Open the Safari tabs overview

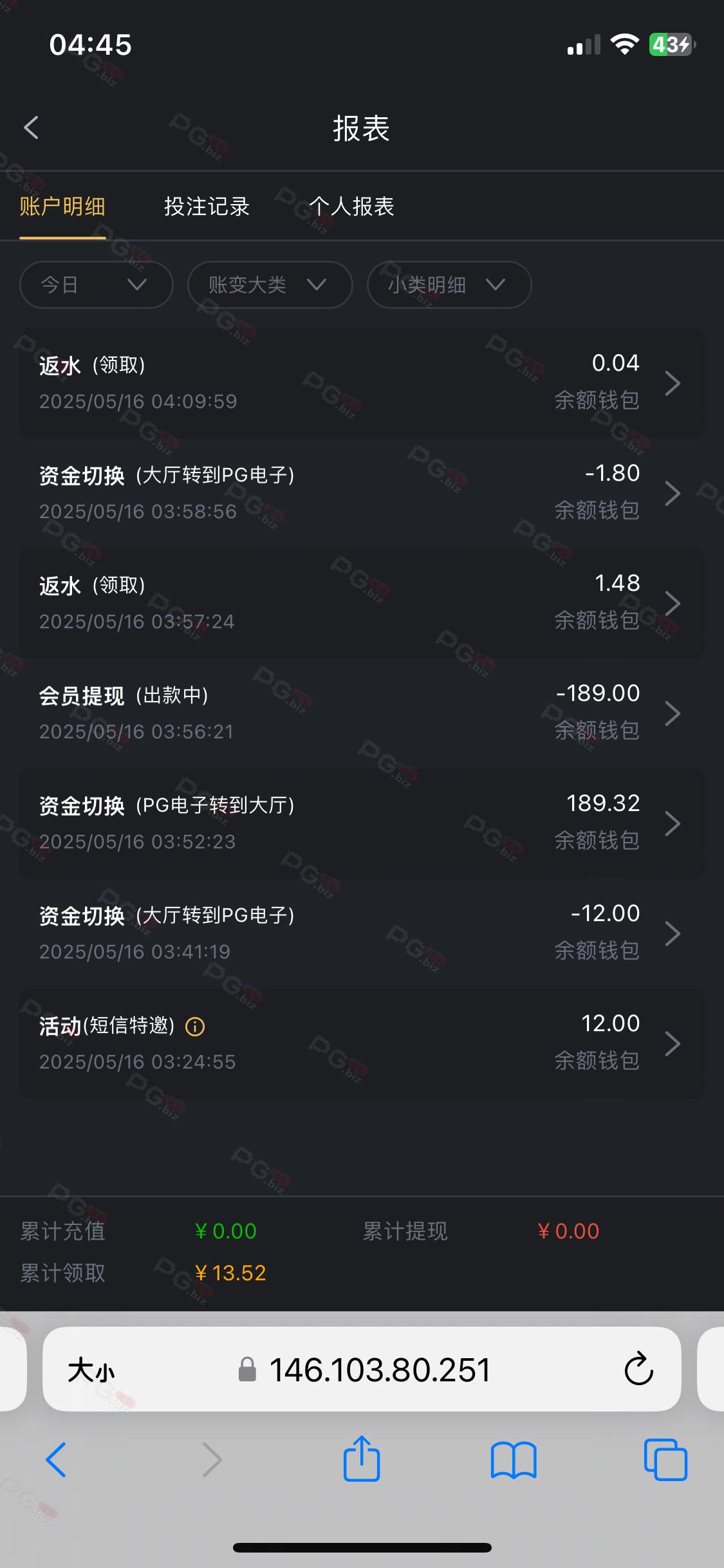point(665,1459)
